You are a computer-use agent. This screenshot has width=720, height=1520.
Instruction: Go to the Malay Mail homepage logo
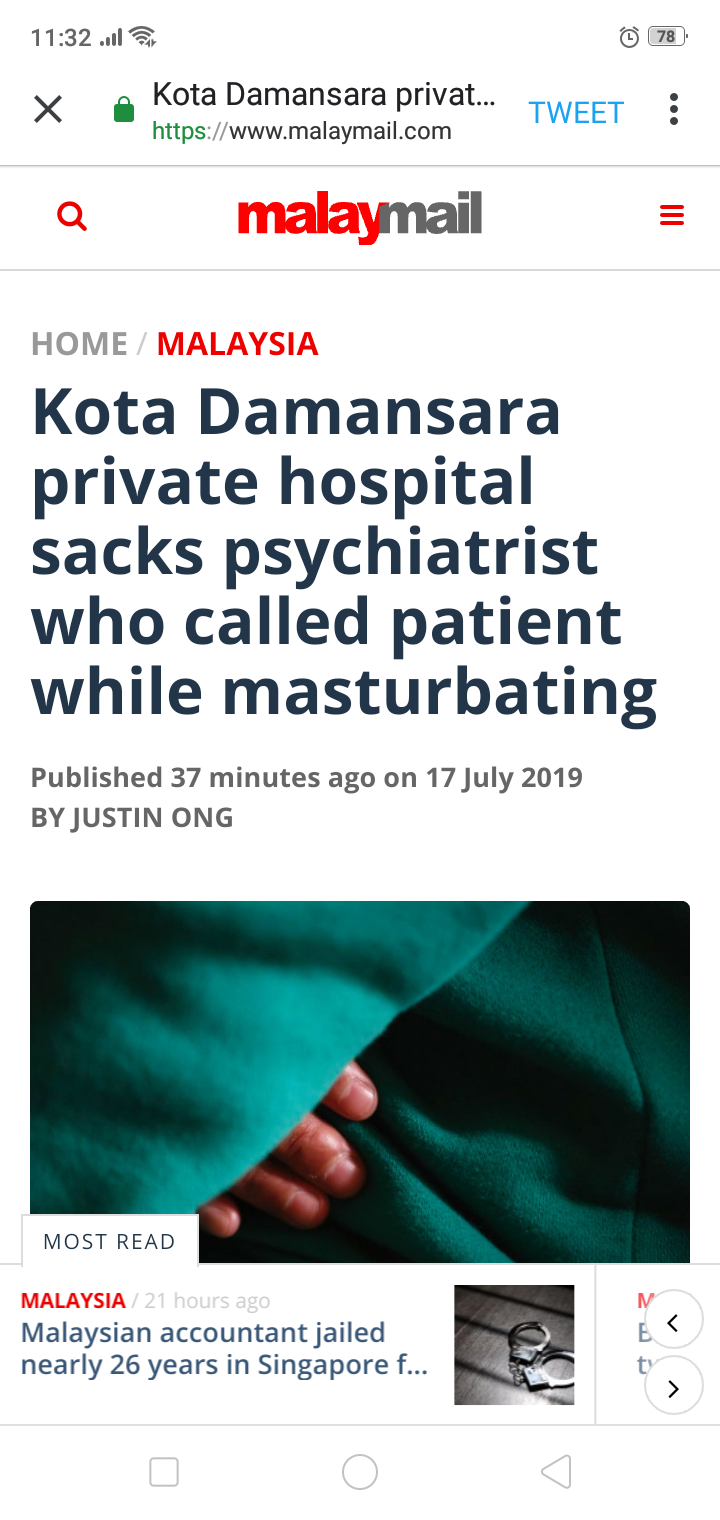click(x=360, y=216)
